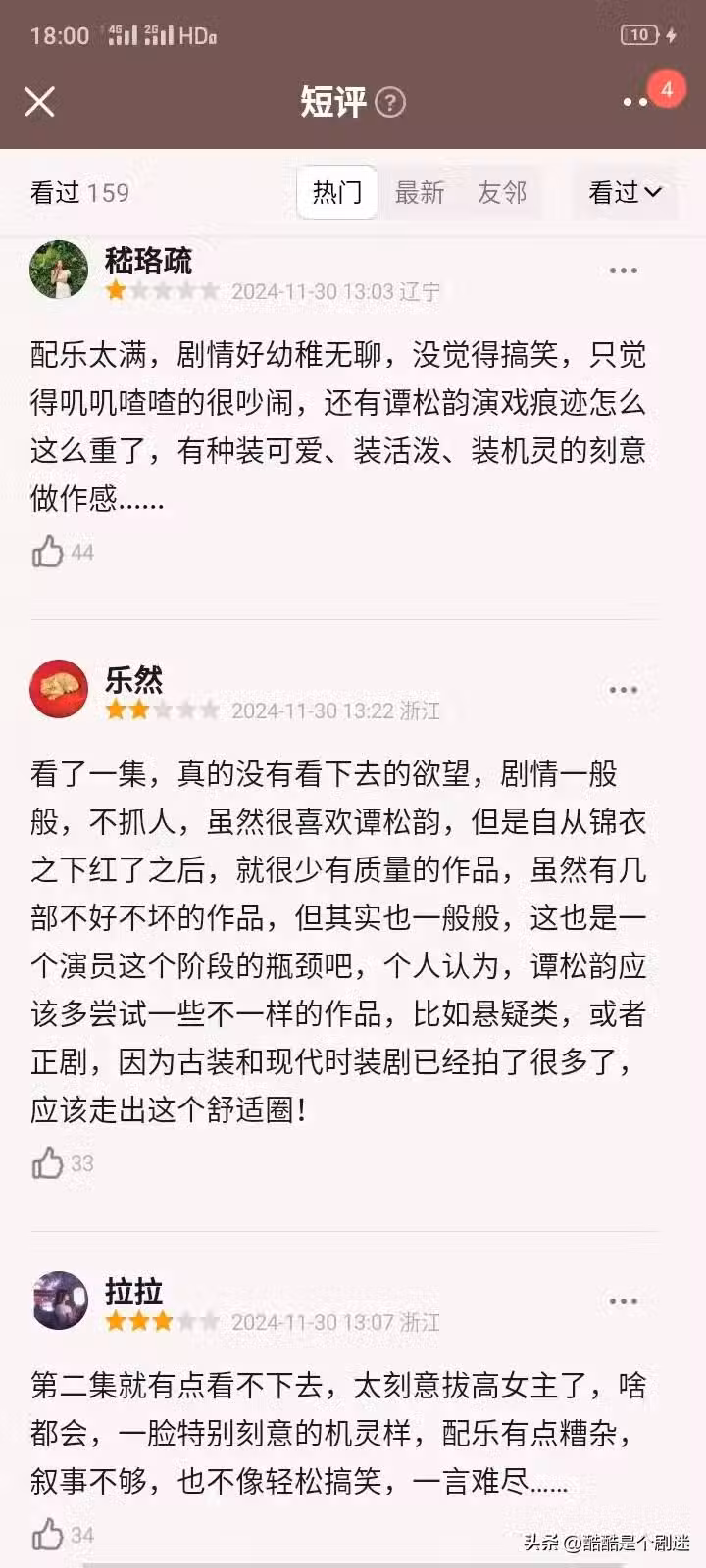Switch to the 友邻 tab
This screenshot has height=1568, width=706.
[502, 192]
